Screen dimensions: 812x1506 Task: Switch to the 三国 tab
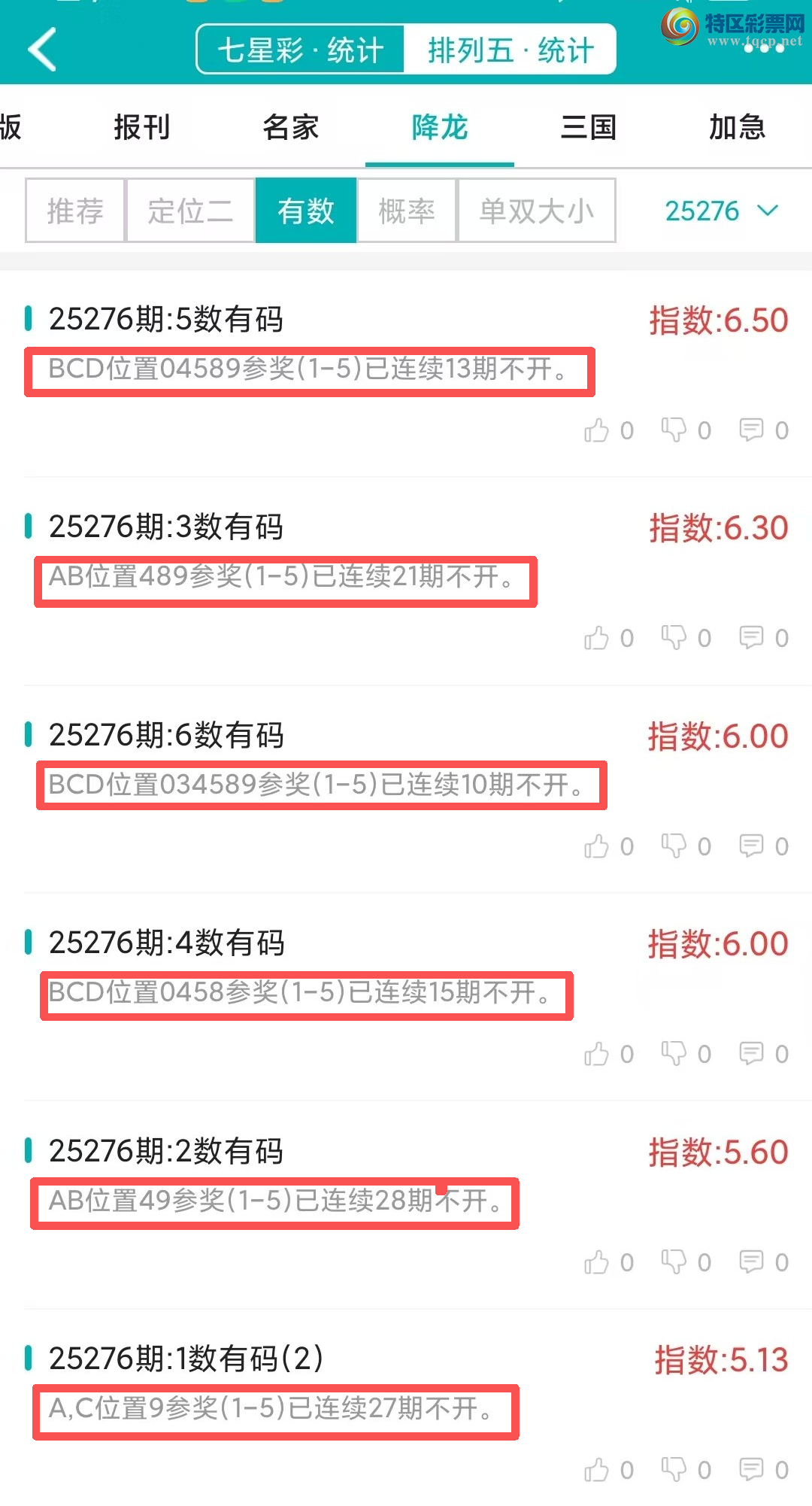[588, 127]
